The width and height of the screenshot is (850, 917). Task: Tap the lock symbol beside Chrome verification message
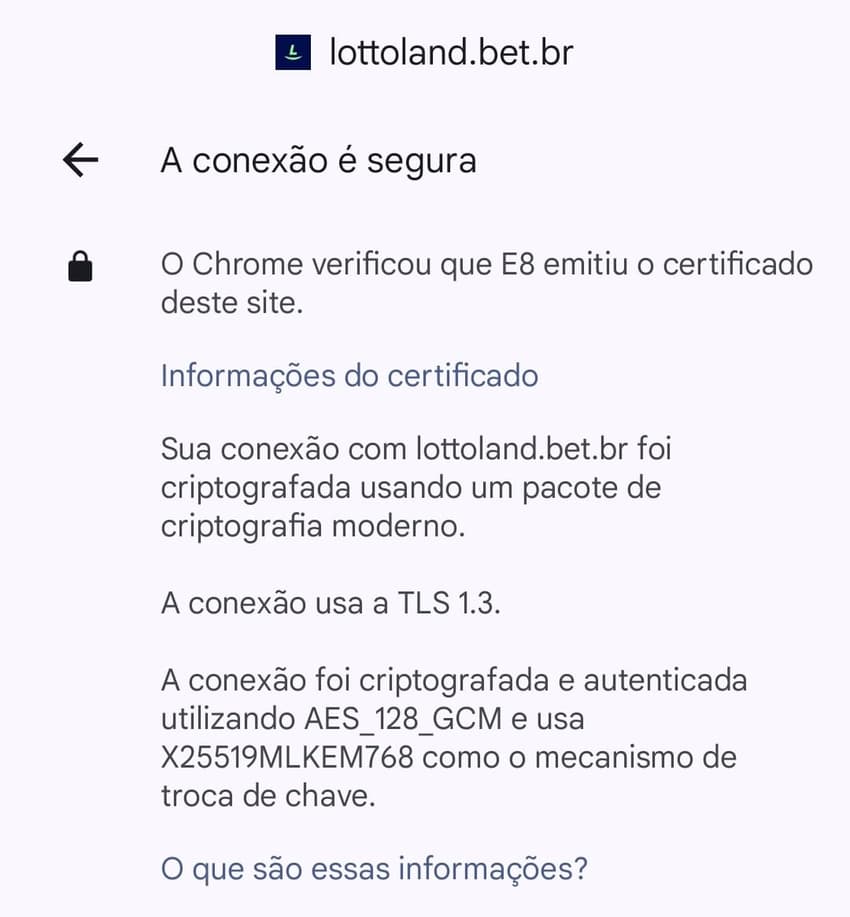click(x=80, y=266)
